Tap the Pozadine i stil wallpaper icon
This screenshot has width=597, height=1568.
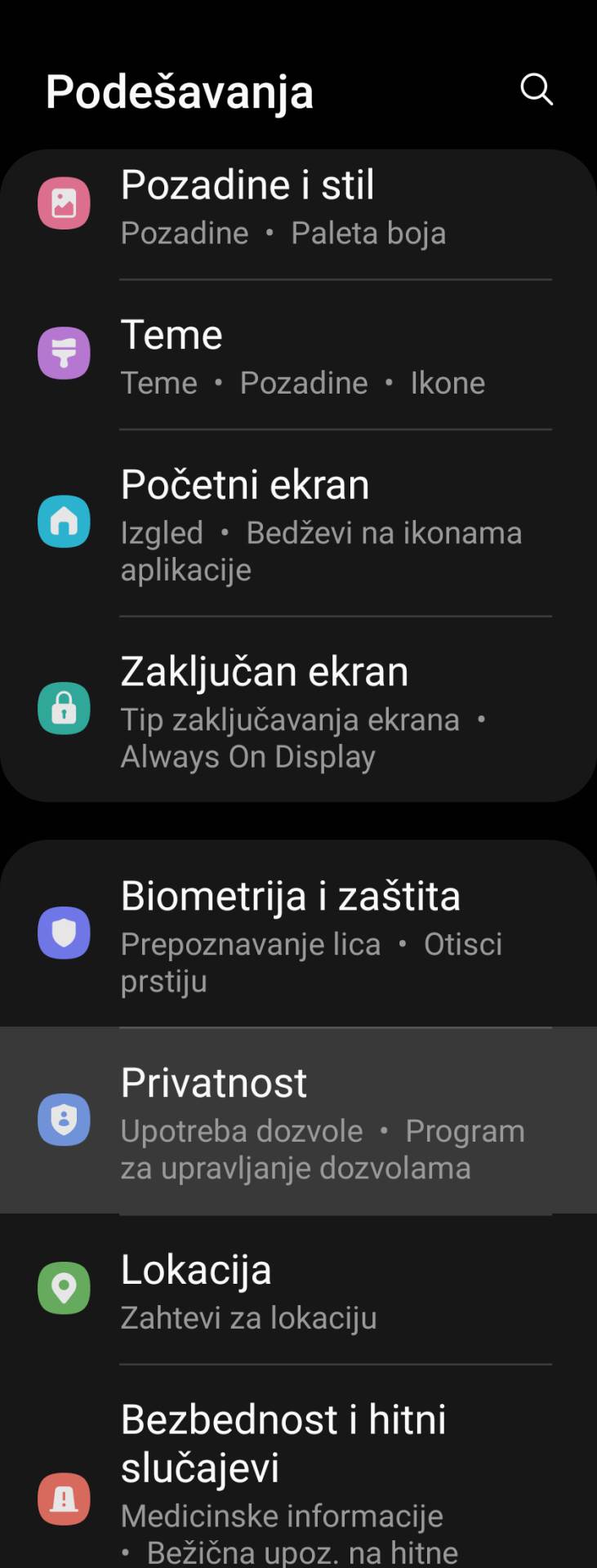[x=65, y=203]
